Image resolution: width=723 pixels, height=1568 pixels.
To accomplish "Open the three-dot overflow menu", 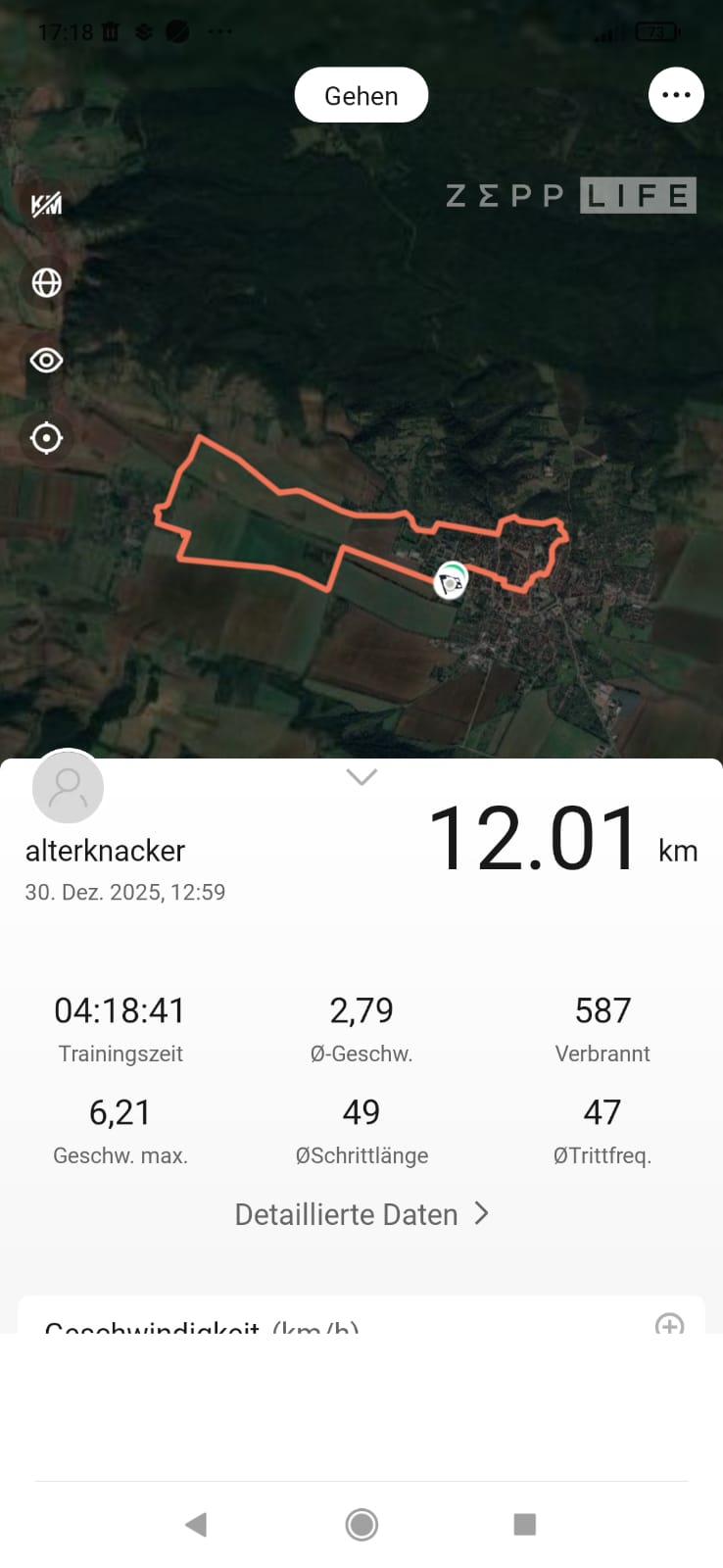I will pyautogui.click(x=676, y=95).
